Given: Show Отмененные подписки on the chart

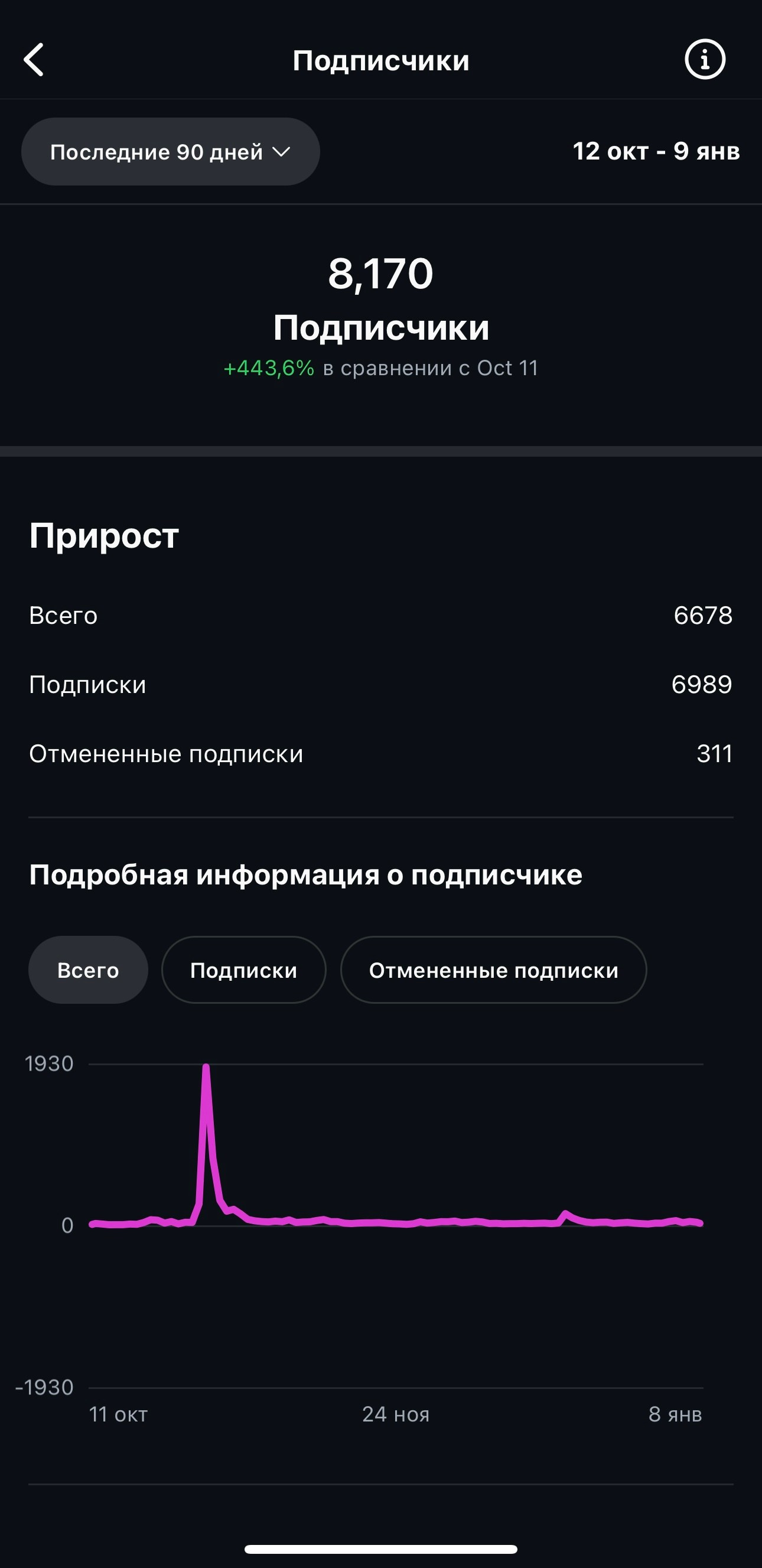Looking at the screenshot, I should coord(493,970).
